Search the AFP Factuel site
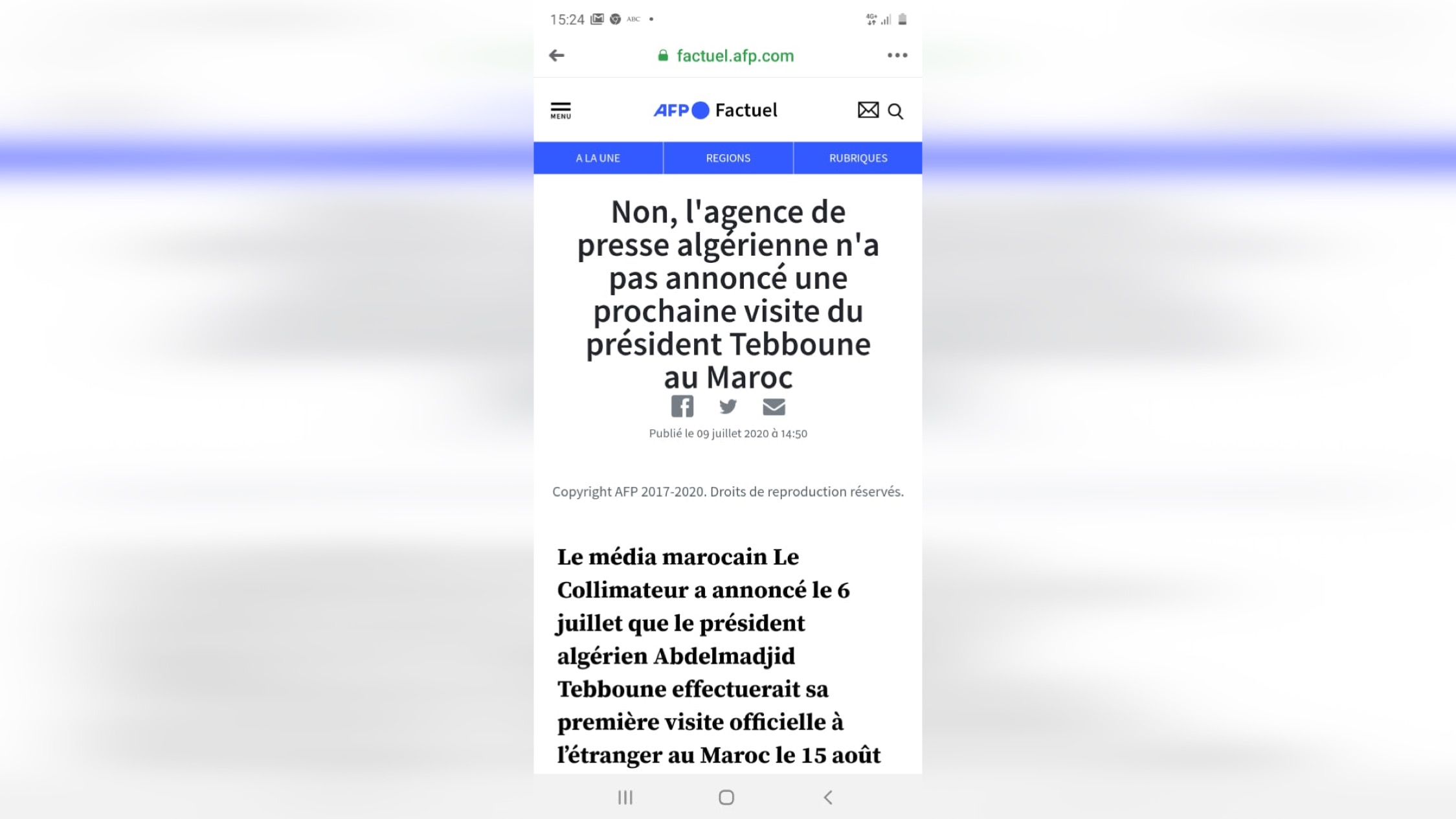The height and width of the screenshot is (819, 1456). (x=895, y=111)
